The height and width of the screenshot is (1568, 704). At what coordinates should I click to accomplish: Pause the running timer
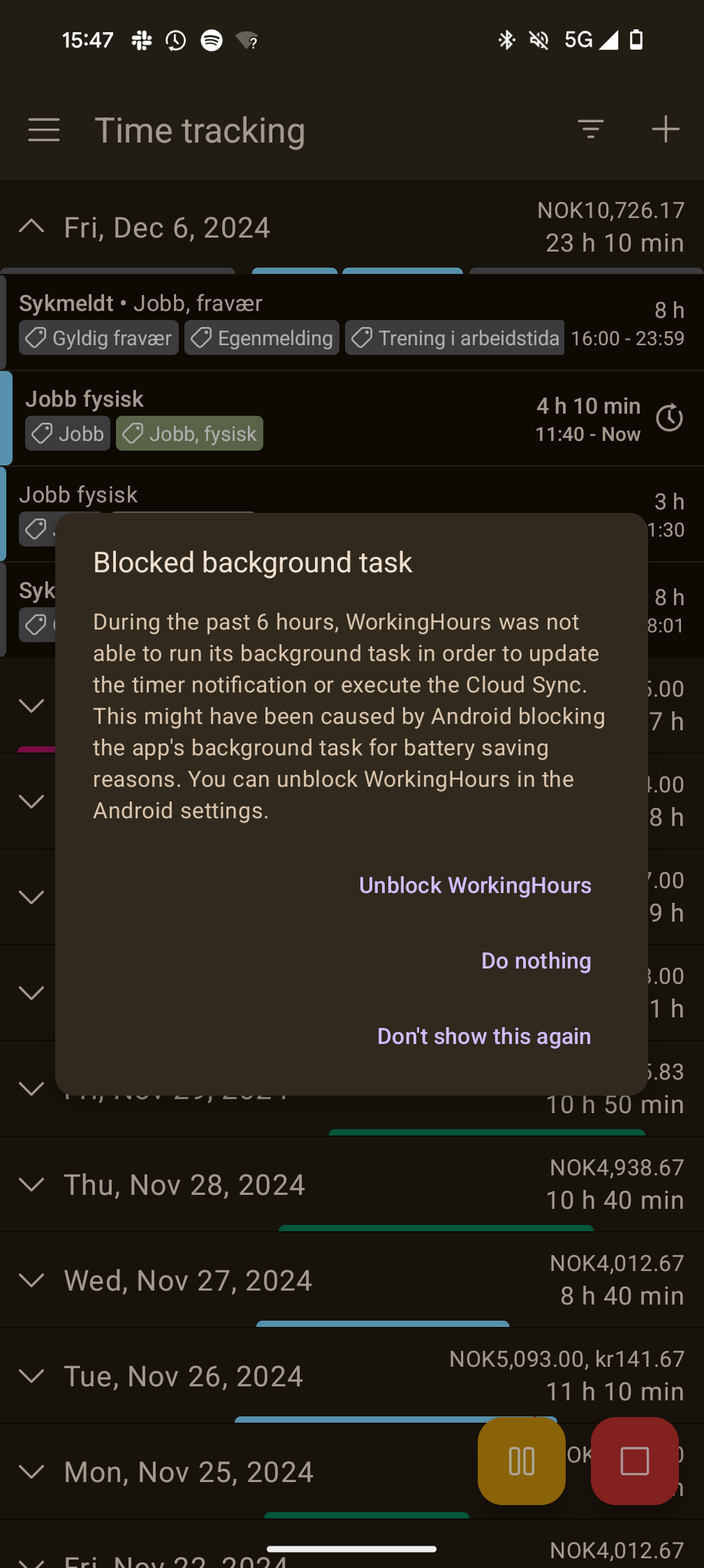[x=522, y=1461]
